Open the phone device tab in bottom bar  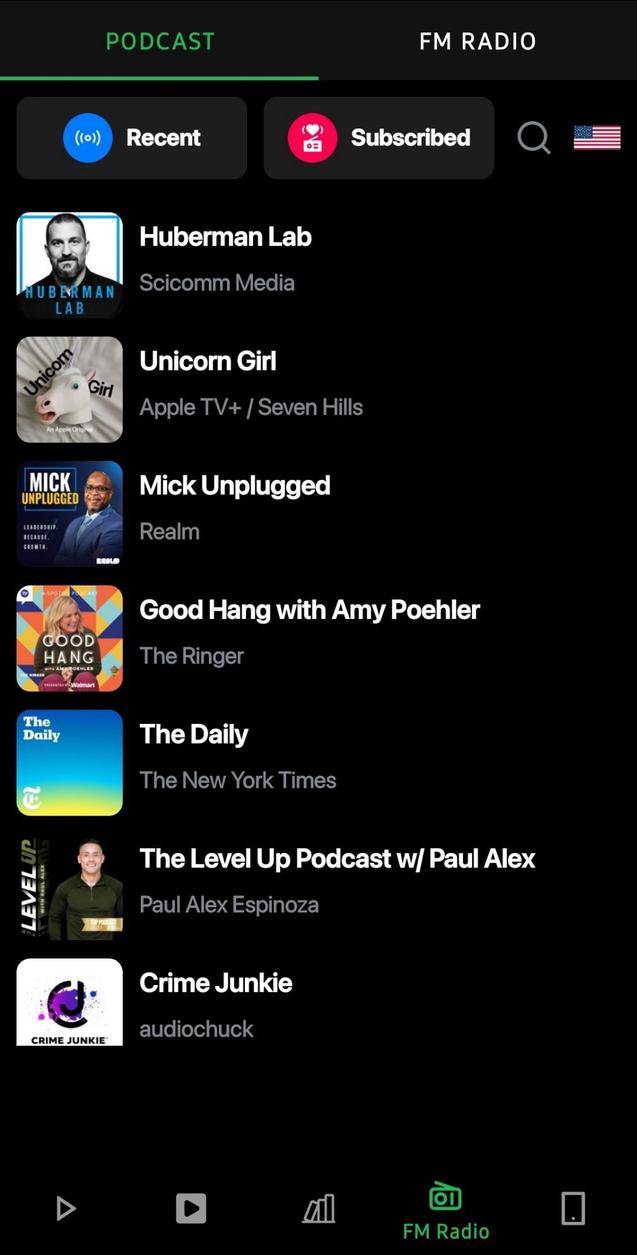[x=573, y=1209]
